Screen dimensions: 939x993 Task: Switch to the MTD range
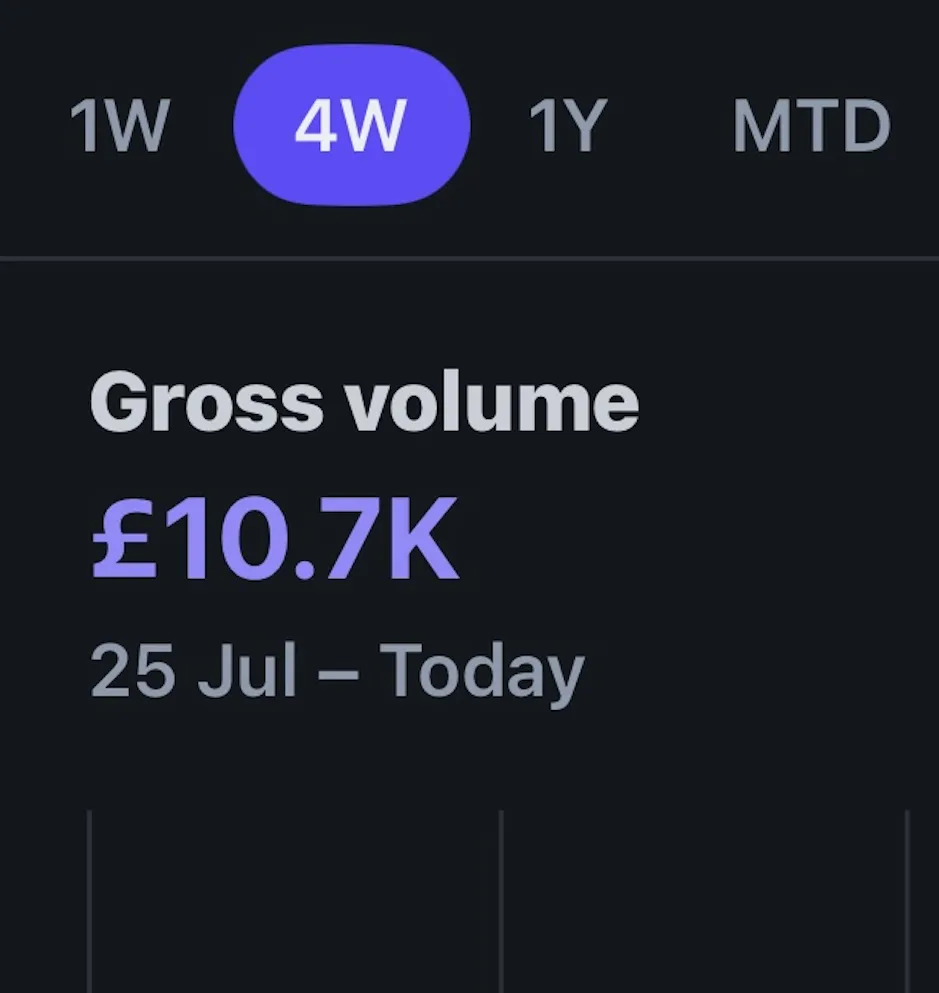(810, 127)
